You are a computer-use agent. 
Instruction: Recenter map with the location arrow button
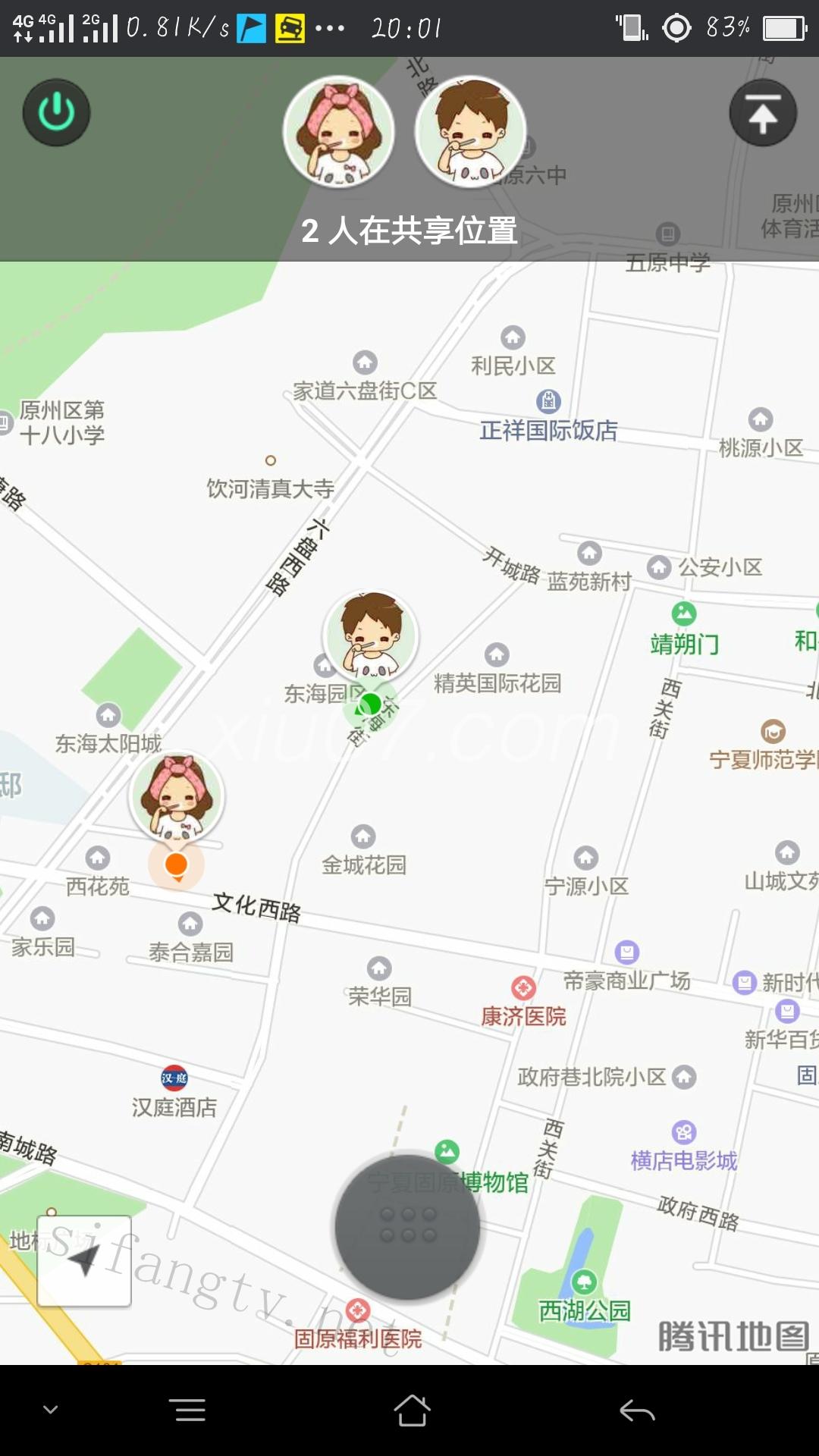[84, 1260]
